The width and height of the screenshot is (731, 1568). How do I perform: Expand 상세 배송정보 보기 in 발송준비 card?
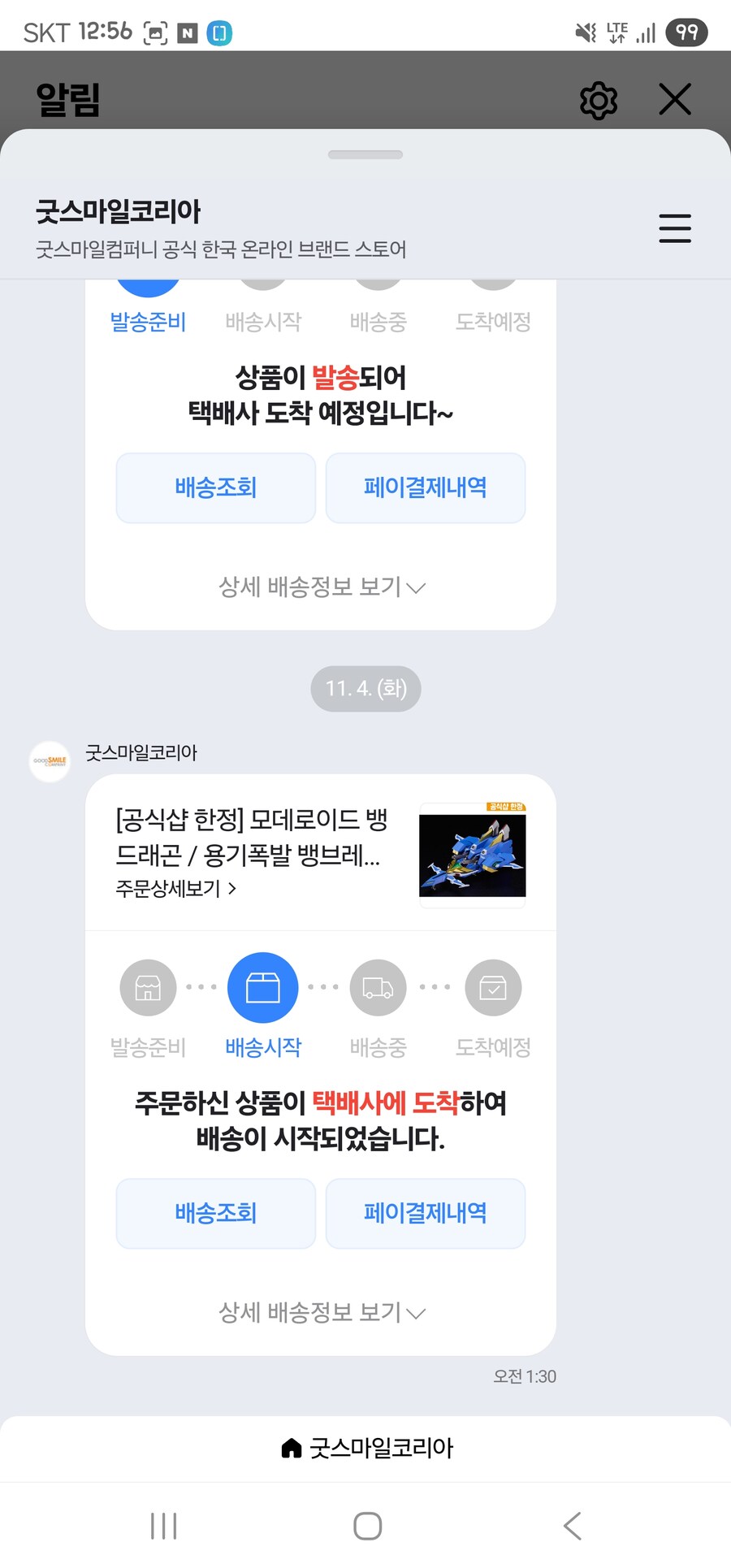[x=322, y=587]
